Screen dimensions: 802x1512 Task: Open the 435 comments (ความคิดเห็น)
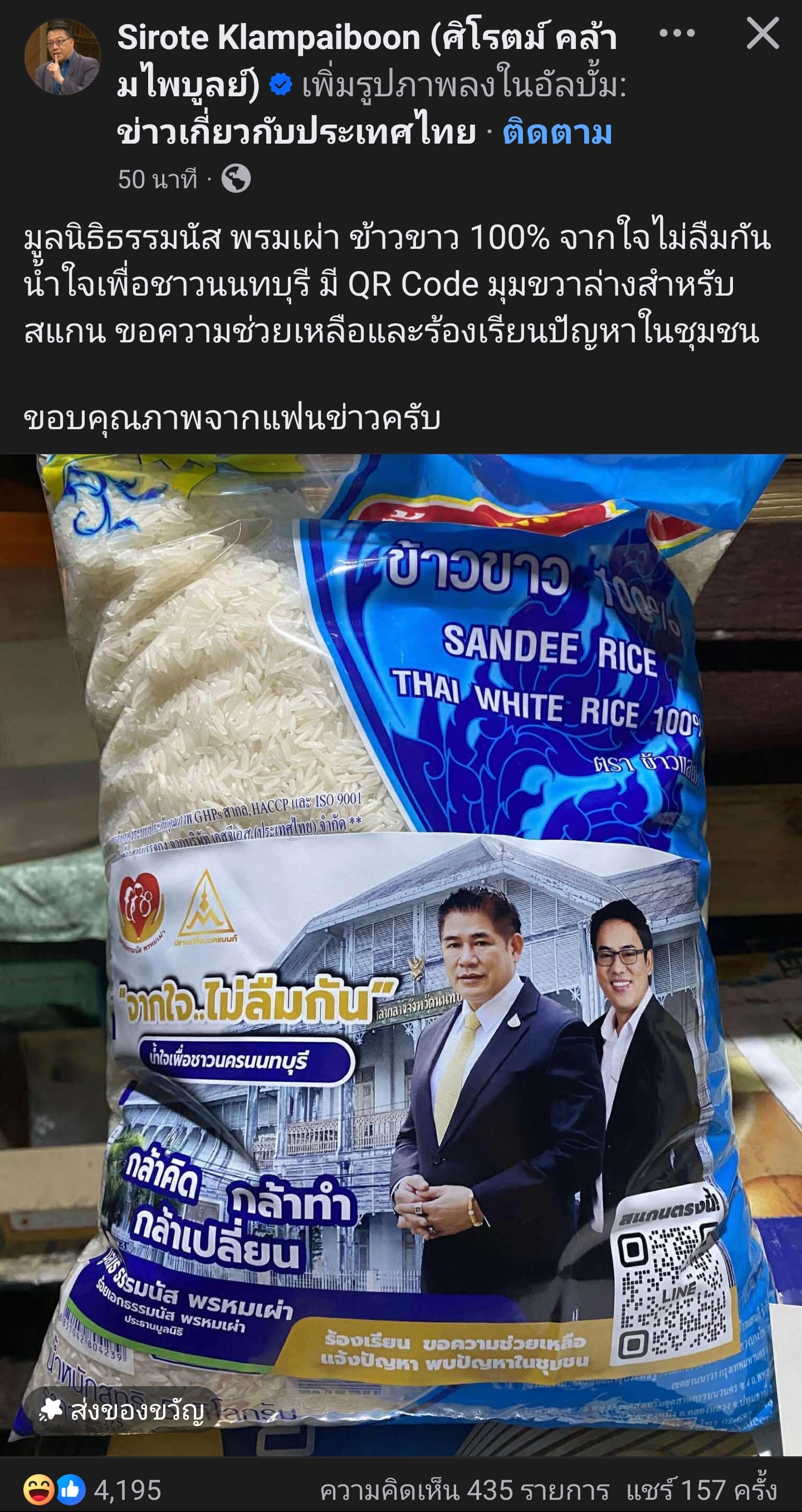pyautogui.click(x=464, y=1491)
